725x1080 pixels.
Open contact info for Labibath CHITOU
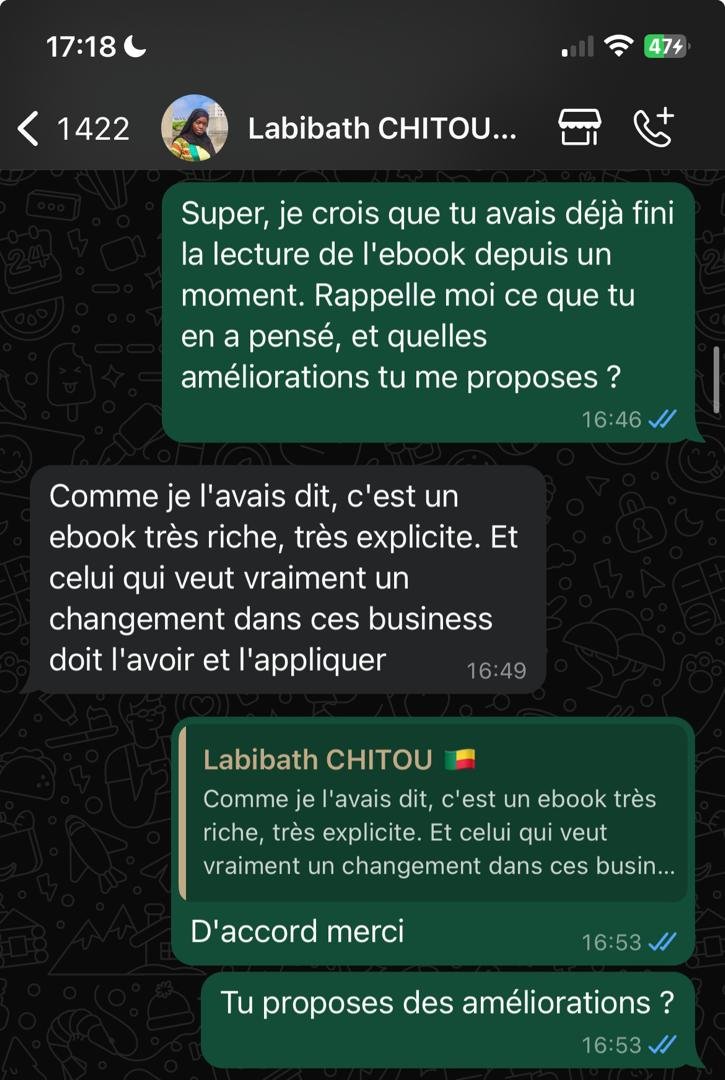point(382,128)
